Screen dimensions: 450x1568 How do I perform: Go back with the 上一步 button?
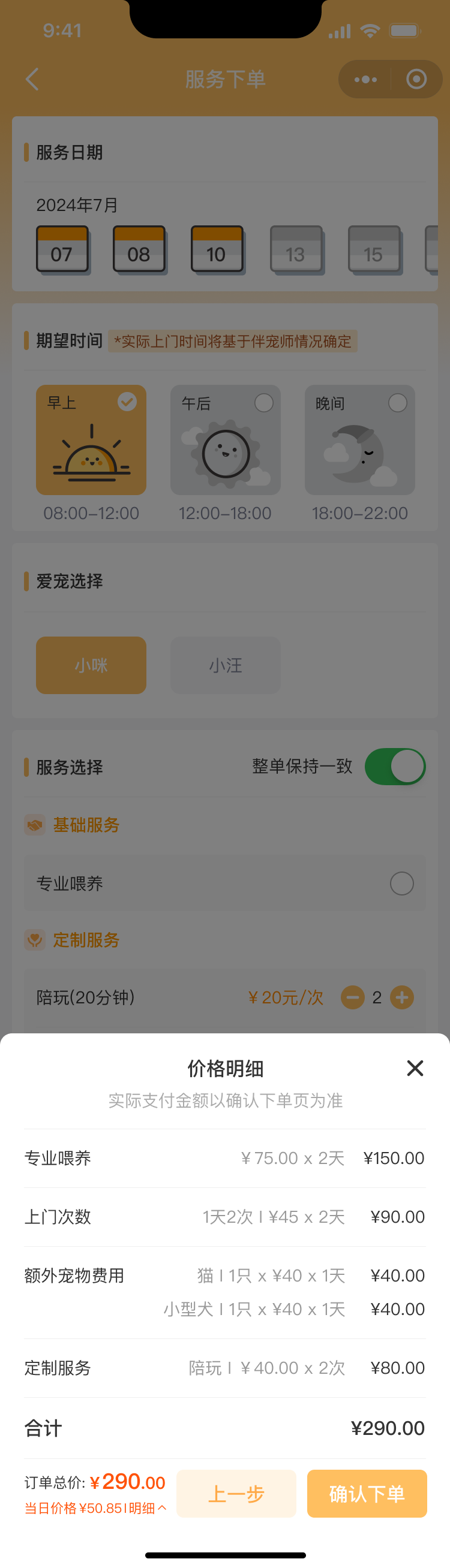(236, 1493)
